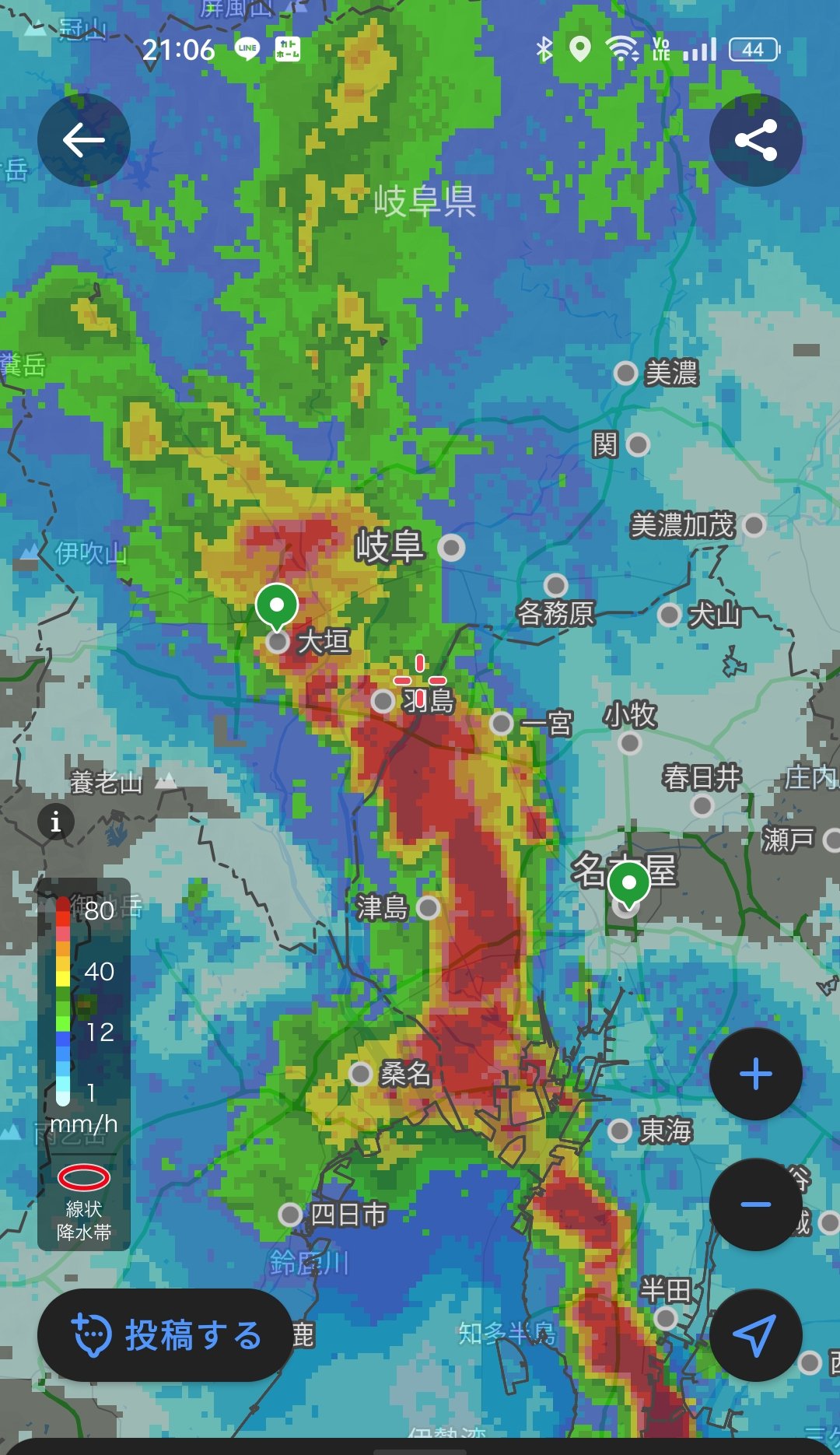Viewport: 840px width, 1455px height.
Task: Share this rain radar map
Action: (x=755, y=141)
